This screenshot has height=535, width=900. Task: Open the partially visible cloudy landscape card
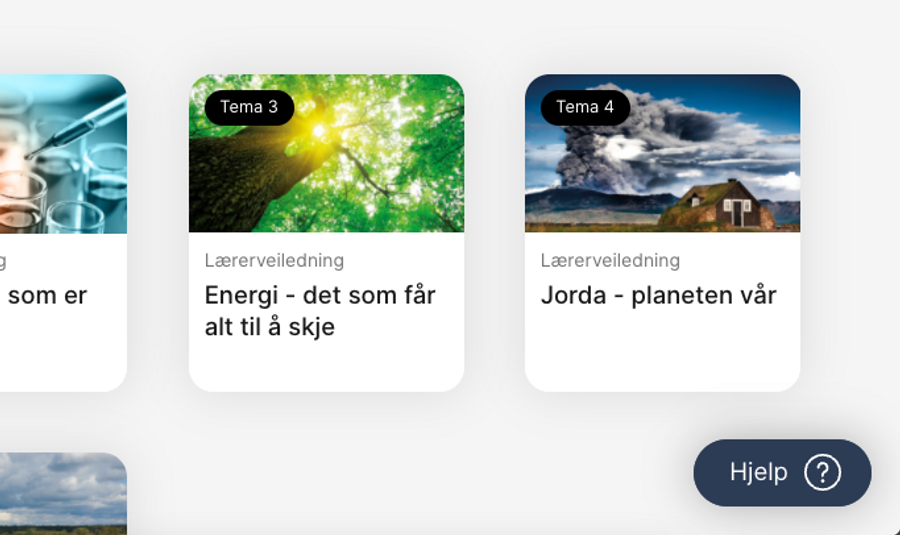tap(62, 495)
